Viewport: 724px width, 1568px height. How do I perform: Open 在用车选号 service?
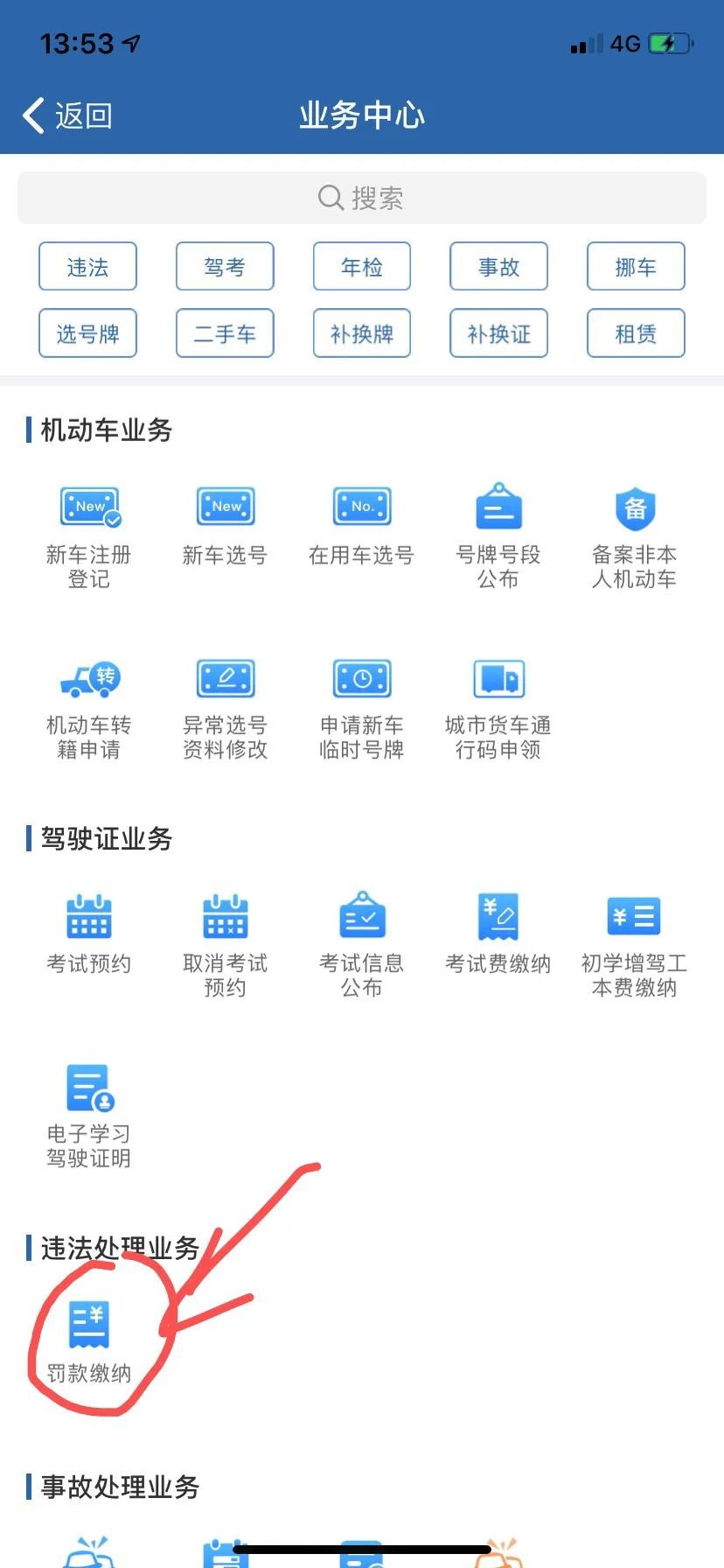[x=361, y=525]
